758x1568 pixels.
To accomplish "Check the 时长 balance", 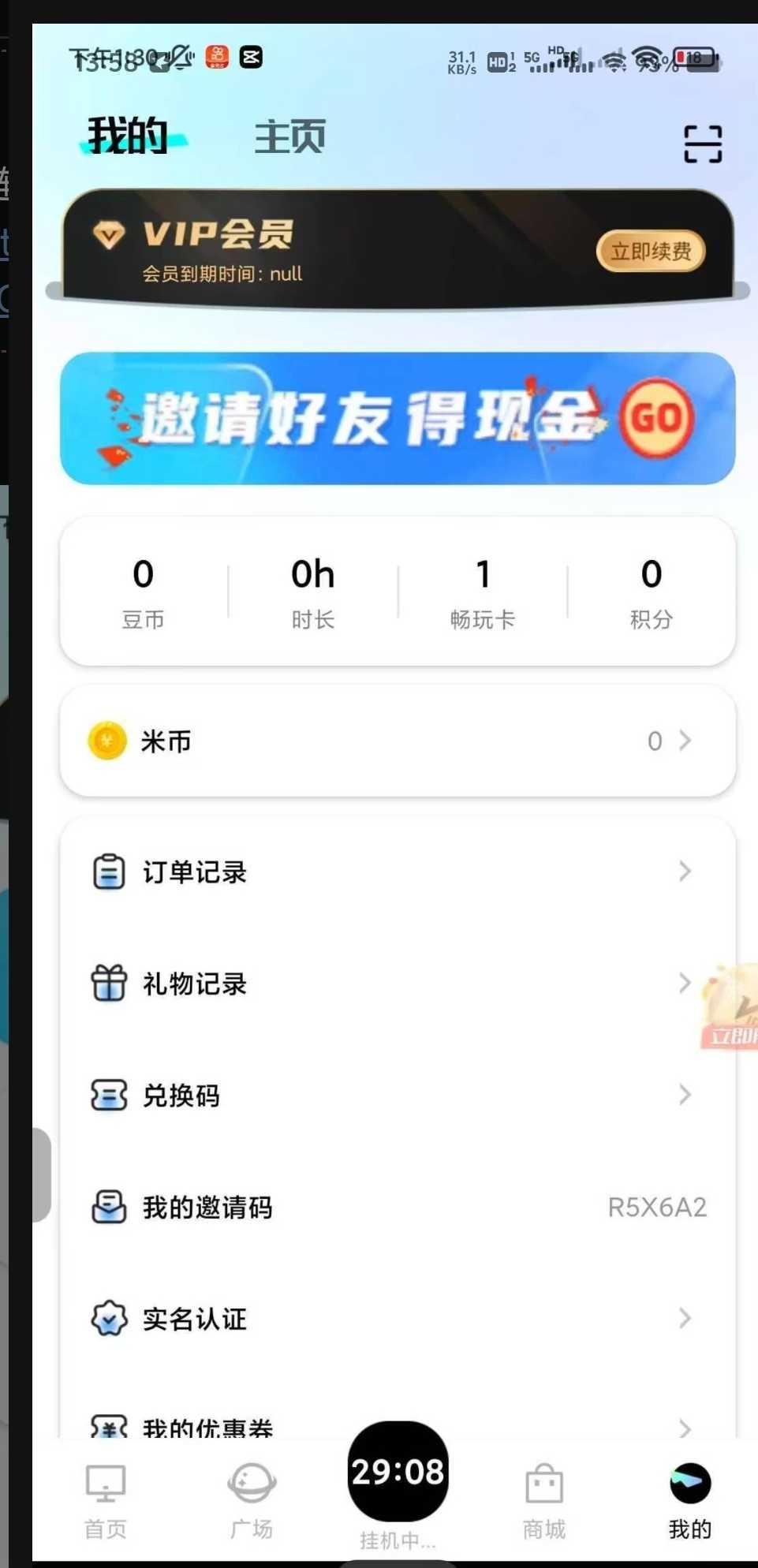I will (313, 592).
